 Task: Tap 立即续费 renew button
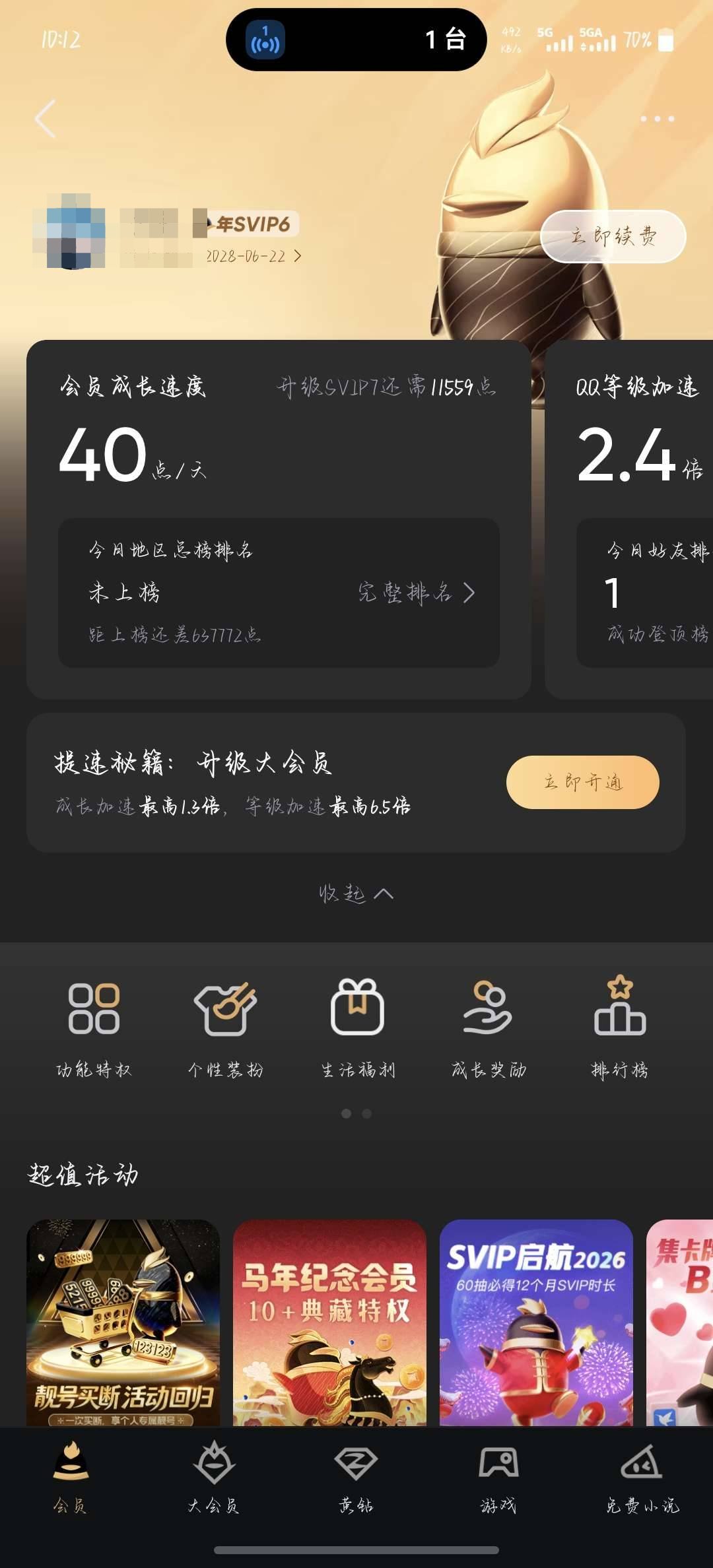(x=613, y=236)
